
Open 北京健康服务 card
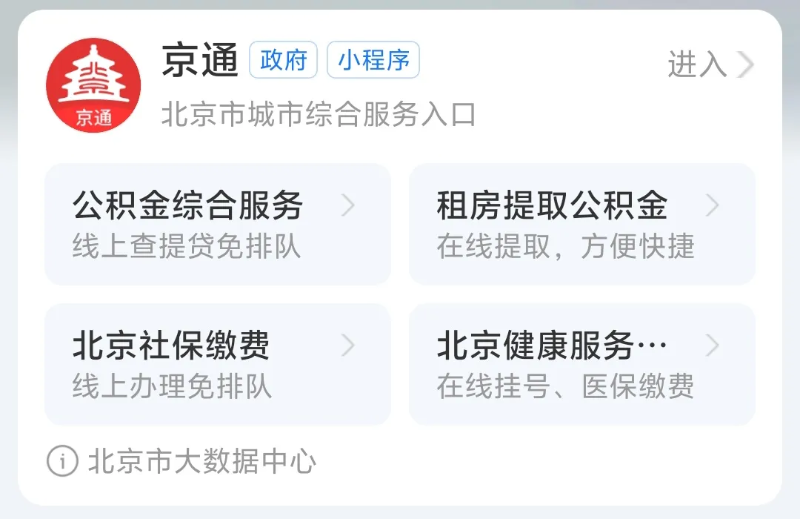pos(582,364)
